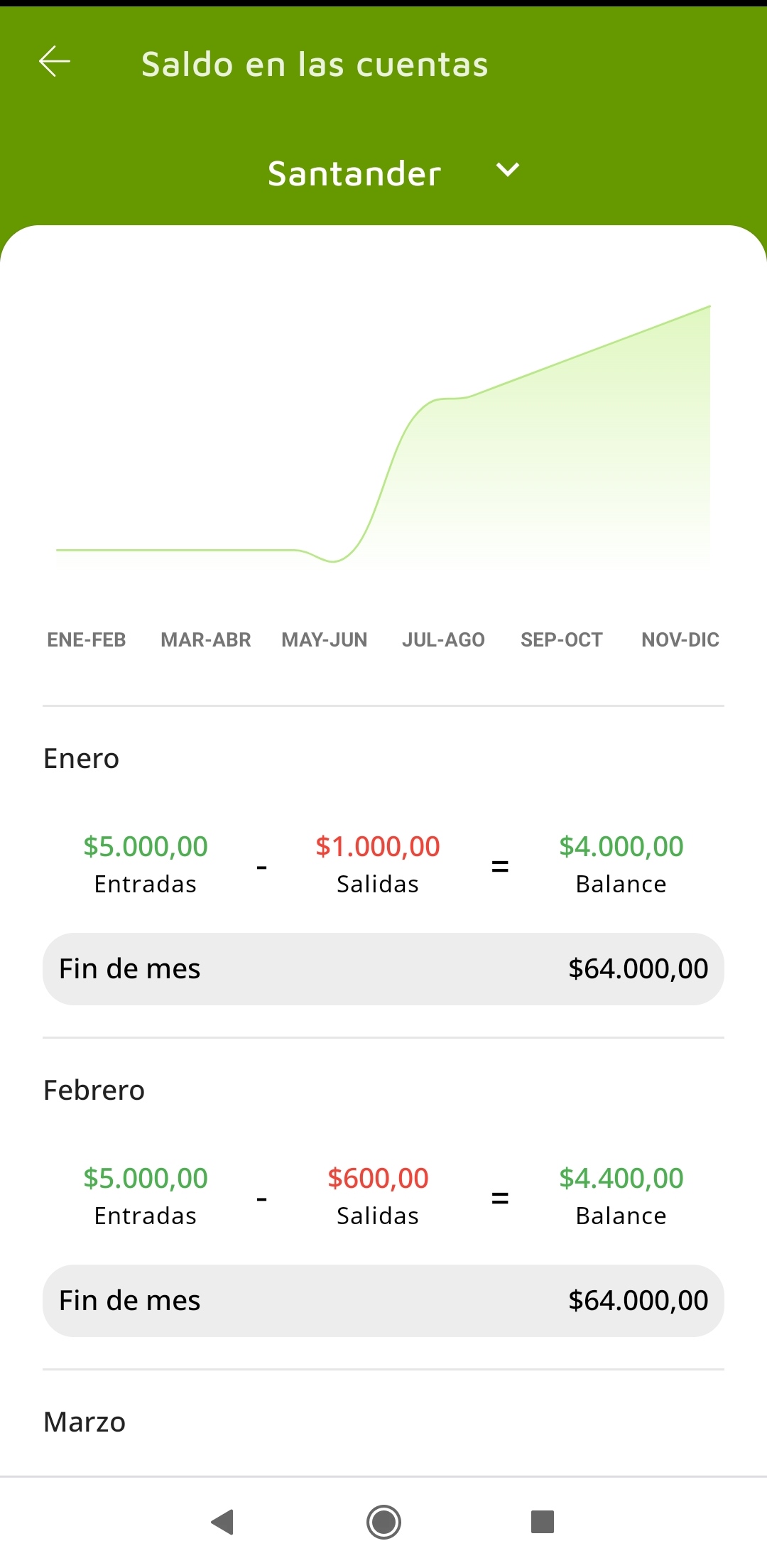Tap the system home button
The width and height of the screenshot is (767, 1568).
(x=383, y=1522)
